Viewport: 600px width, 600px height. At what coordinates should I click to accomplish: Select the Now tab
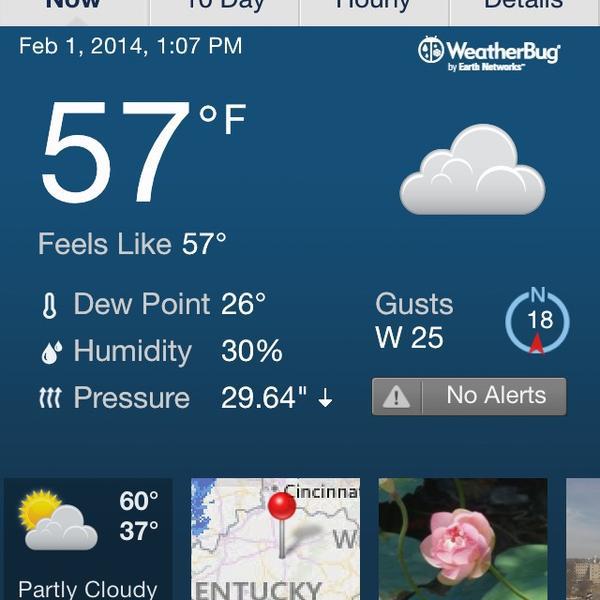(x=74, y=8)
